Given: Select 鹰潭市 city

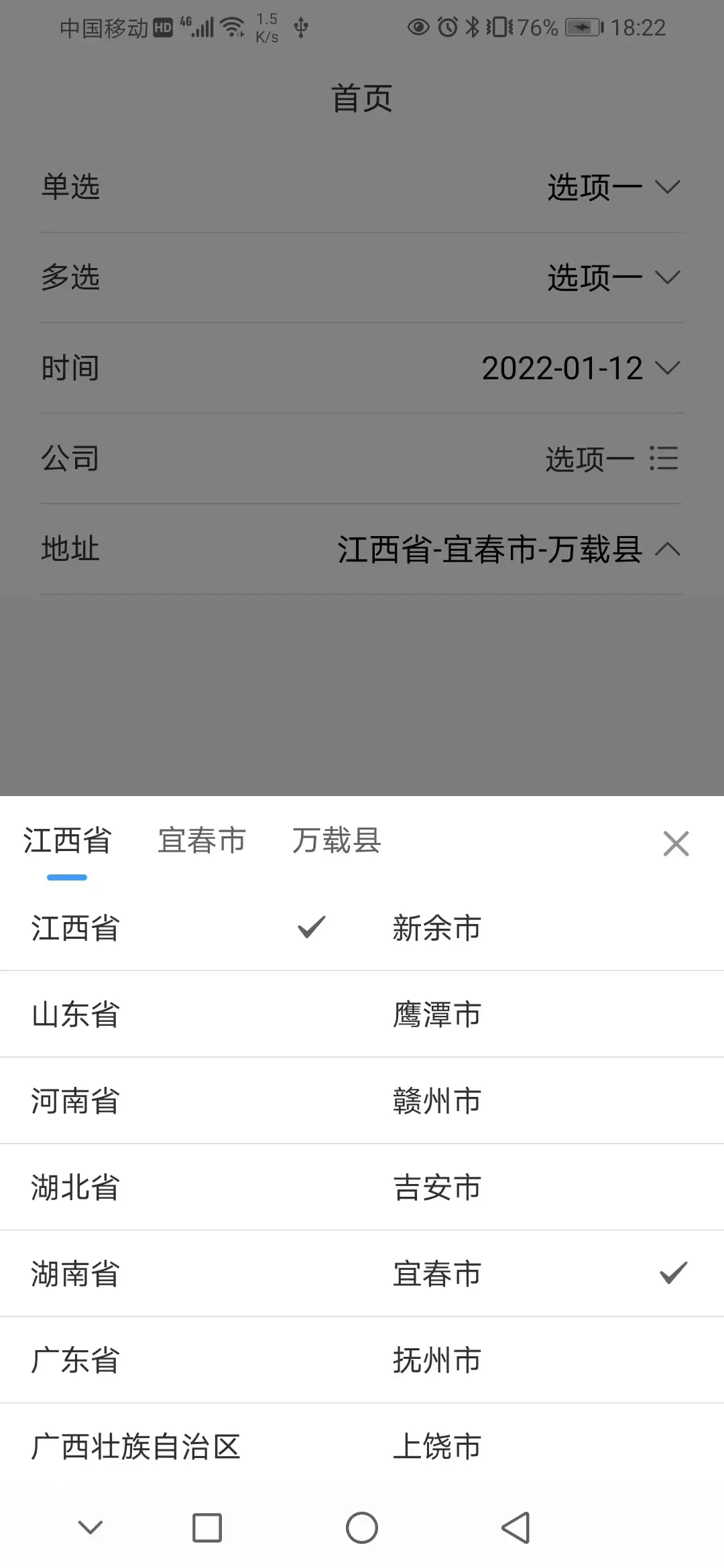Looking at the screenshot, I should (x=543, y=1015).
